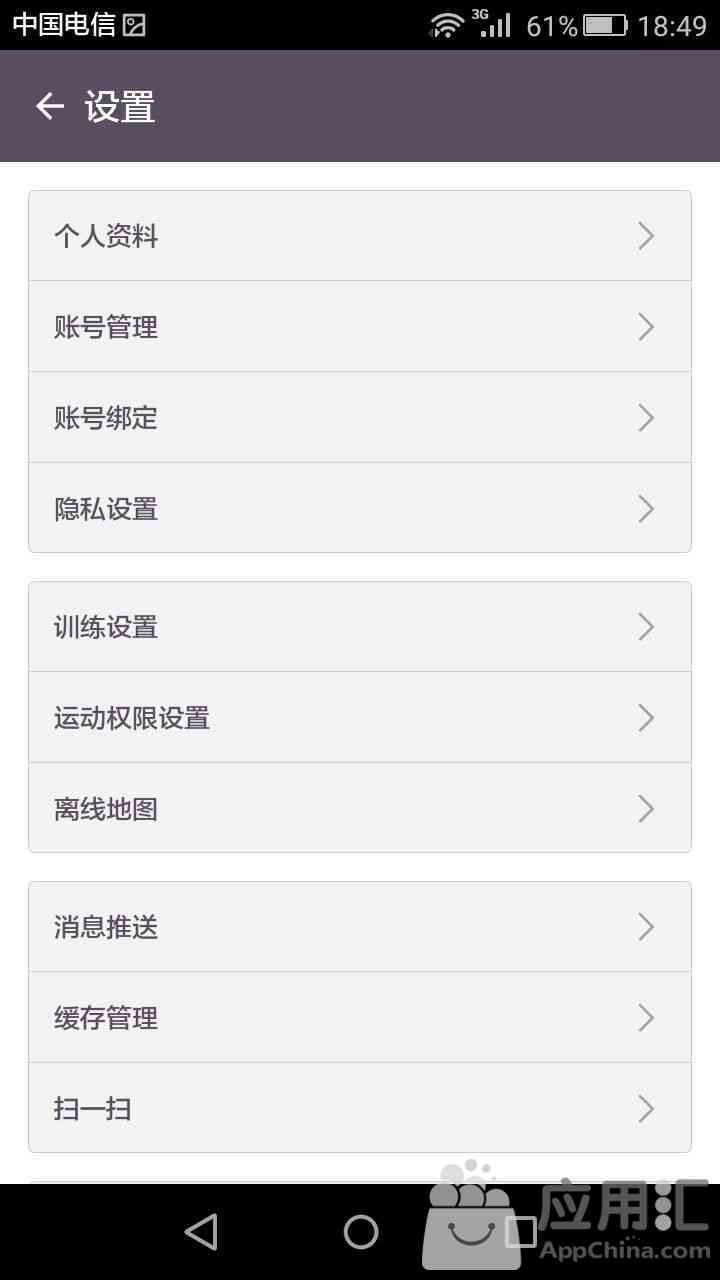Open 账号管理 account management
Screen dimensions: 720x1280
(x=360, y=327)
